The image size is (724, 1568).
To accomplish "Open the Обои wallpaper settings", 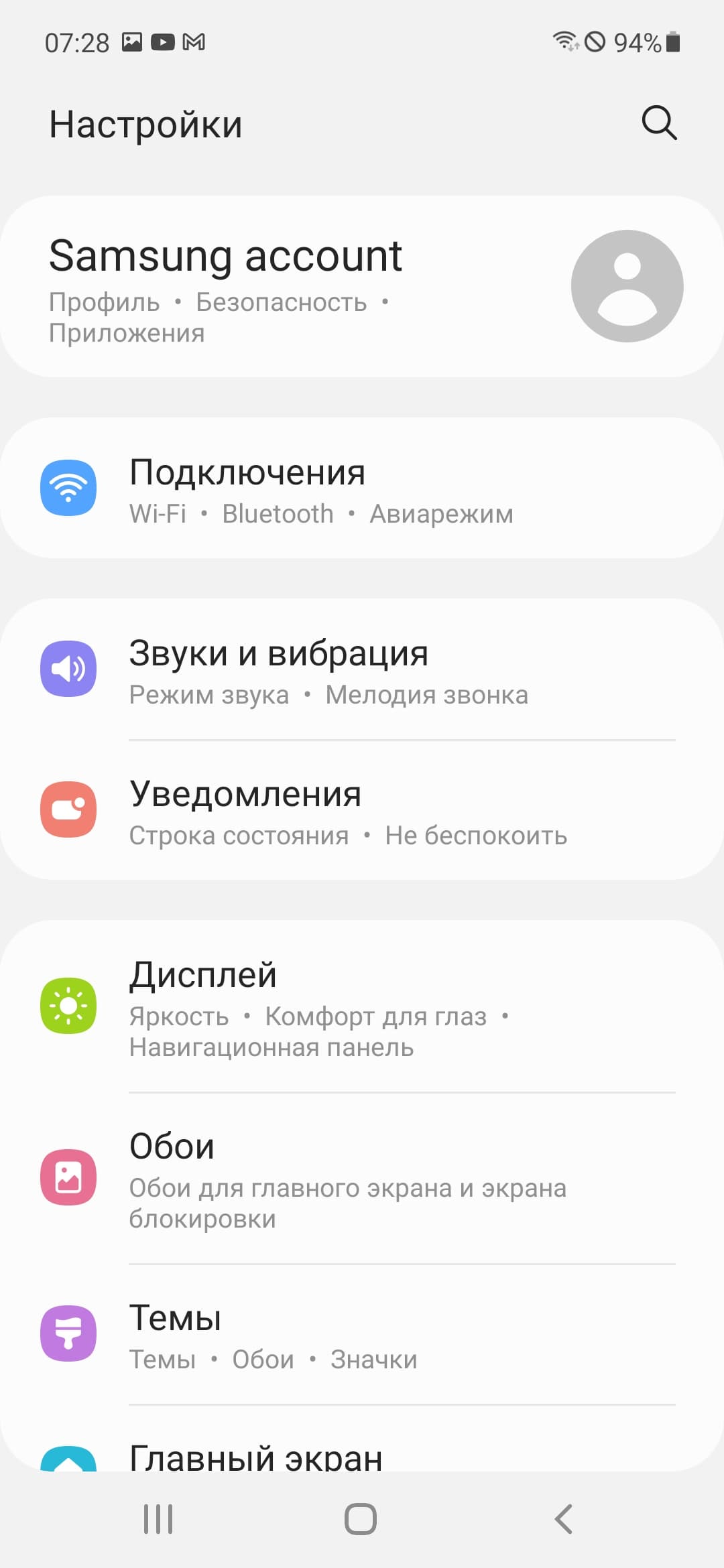I will point(362,1178).
